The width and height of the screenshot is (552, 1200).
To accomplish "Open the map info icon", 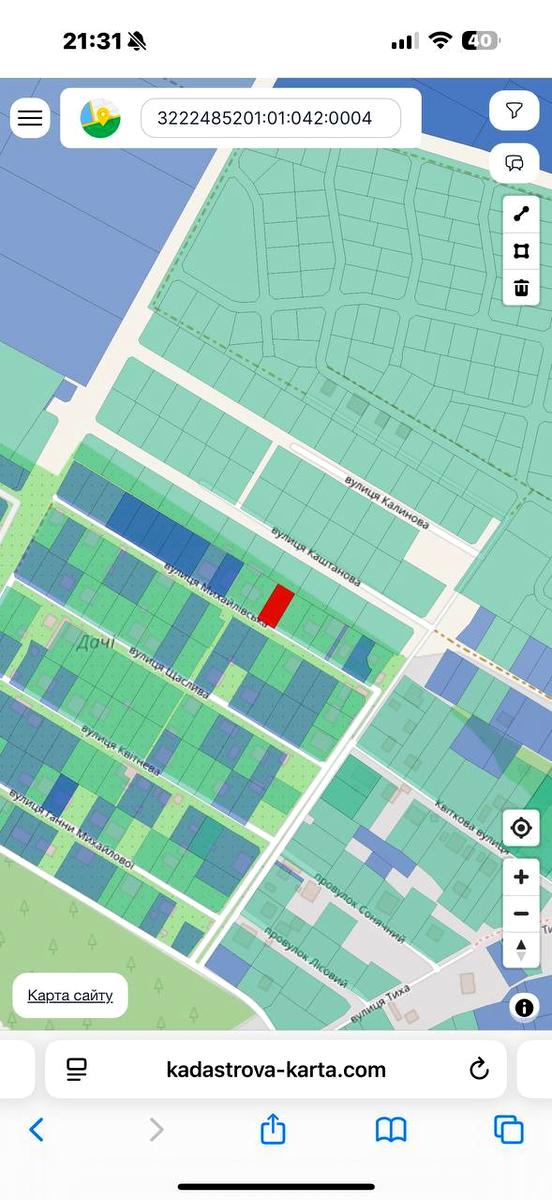I will (x=524, y=1007).
